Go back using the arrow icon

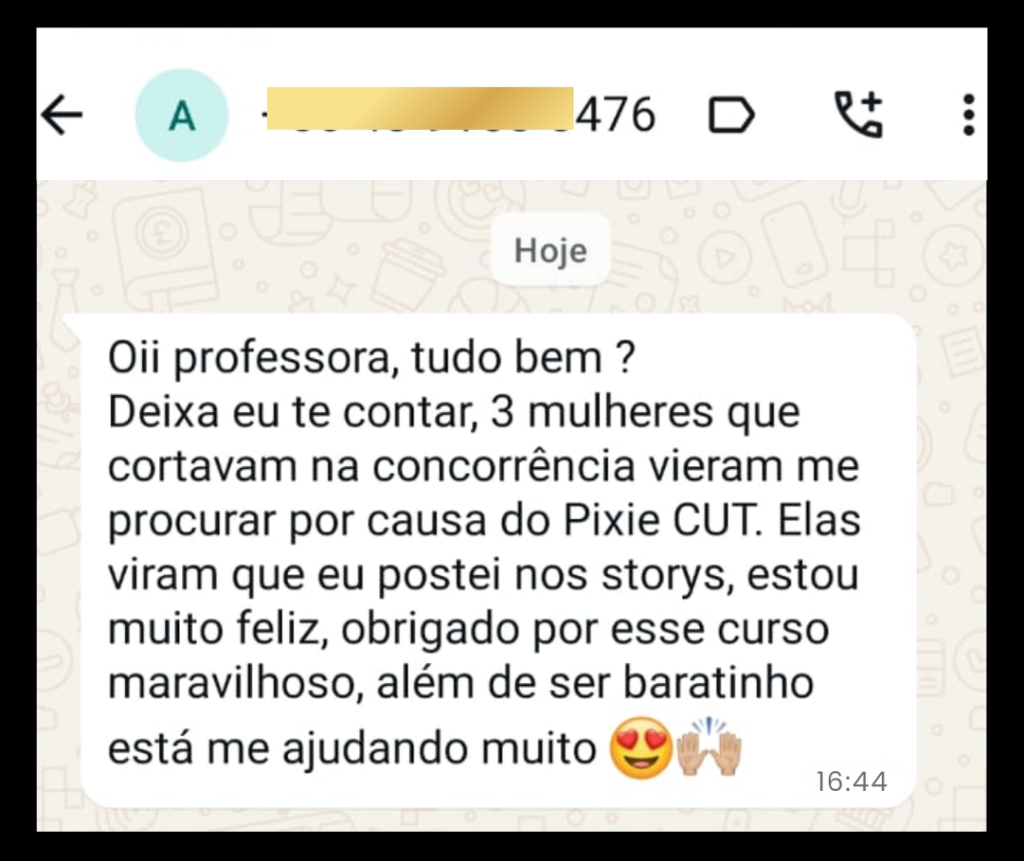click(x=61, y=115)
